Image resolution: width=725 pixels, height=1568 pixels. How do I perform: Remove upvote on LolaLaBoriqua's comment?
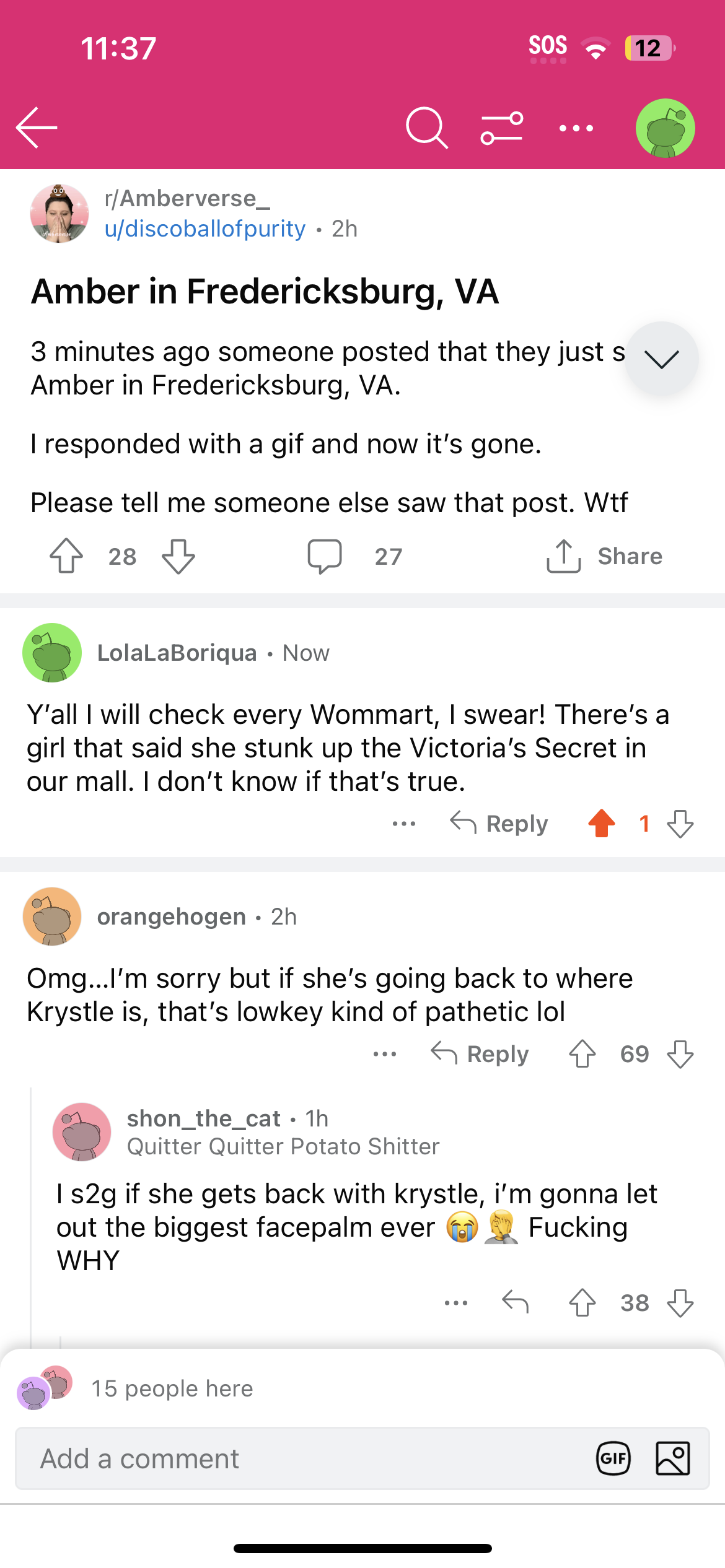(602, 824)
